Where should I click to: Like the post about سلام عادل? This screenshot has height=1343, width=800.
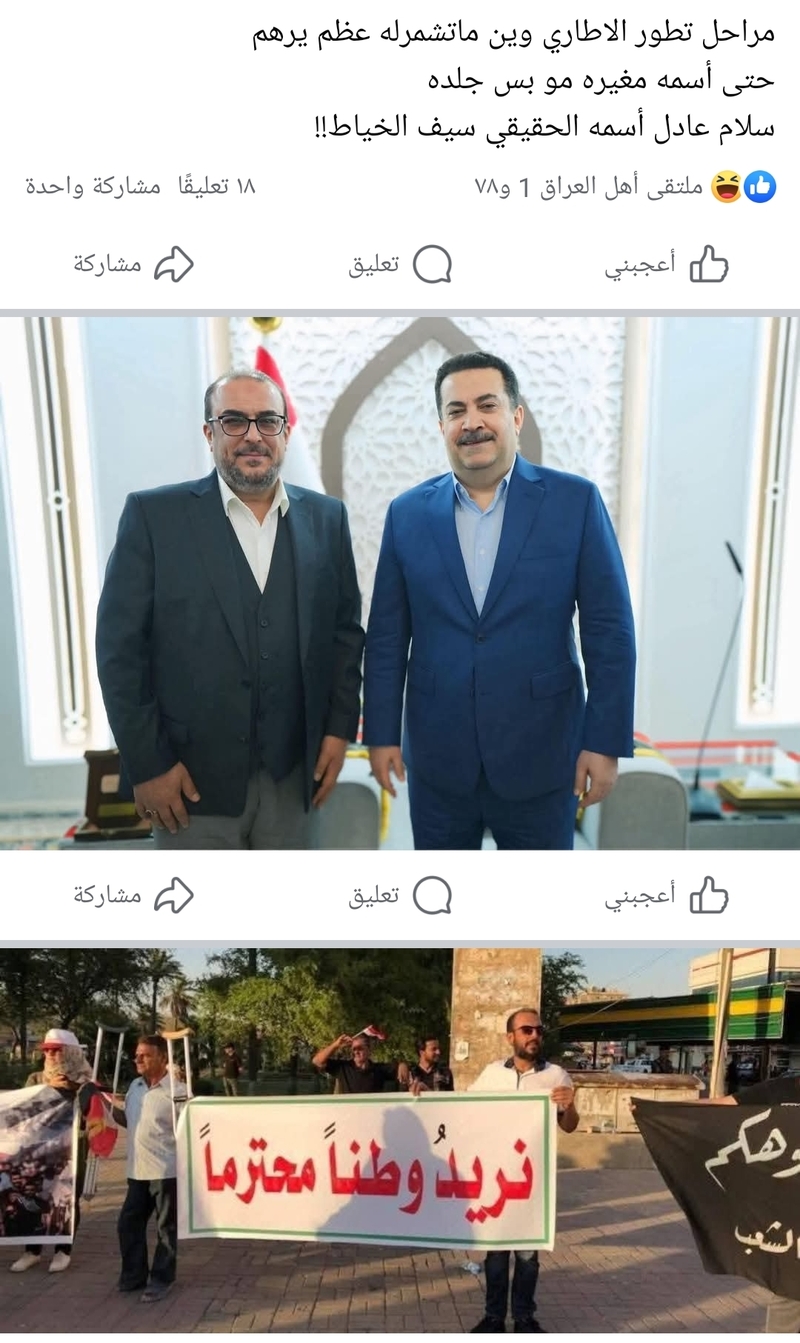tap(666, 265)
